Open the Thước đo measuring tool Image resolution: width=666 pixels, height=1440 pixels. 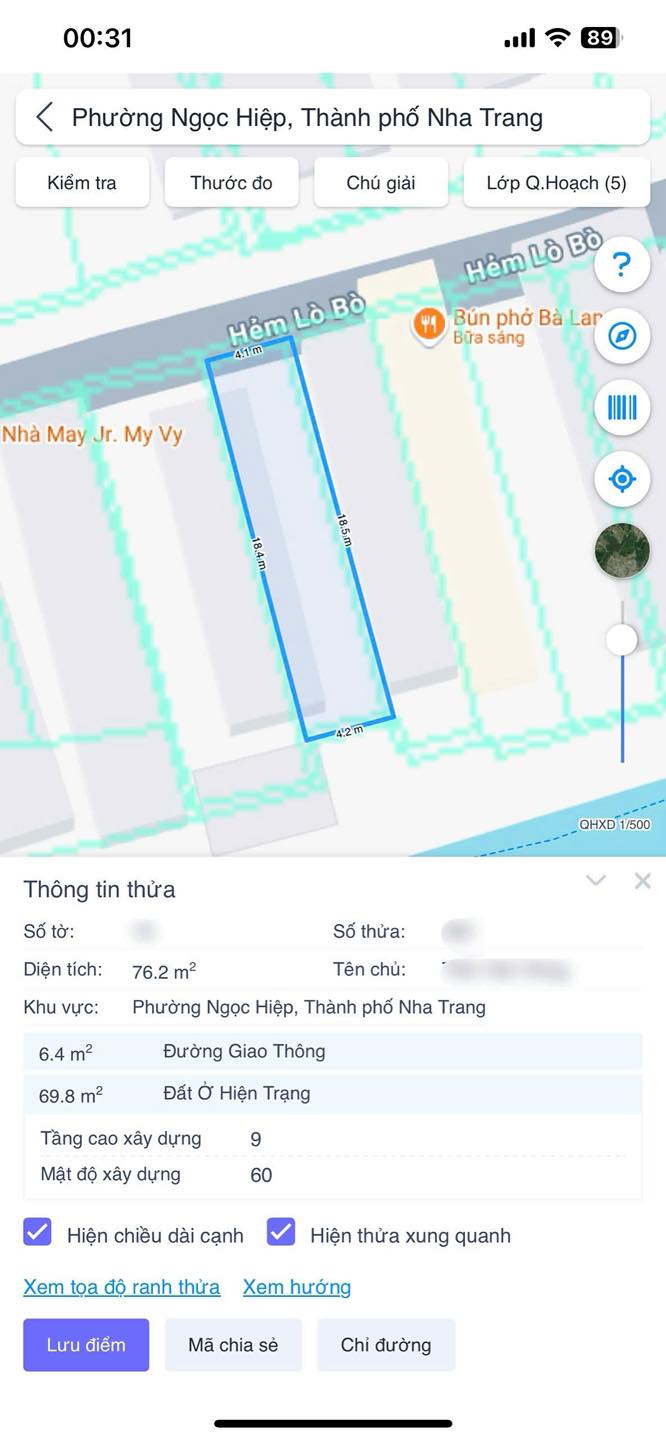pyautogui.click(x=231, y=183)
